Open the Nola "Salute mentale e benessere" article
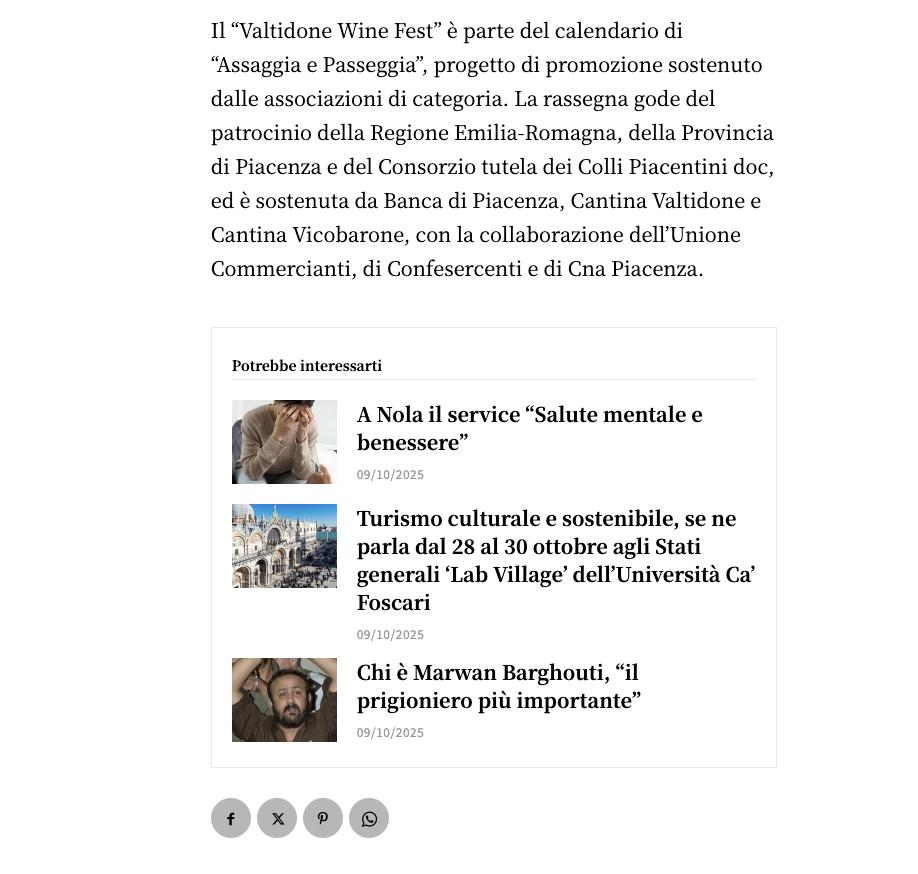Screen dimensions: 918x874 [529, 429]
